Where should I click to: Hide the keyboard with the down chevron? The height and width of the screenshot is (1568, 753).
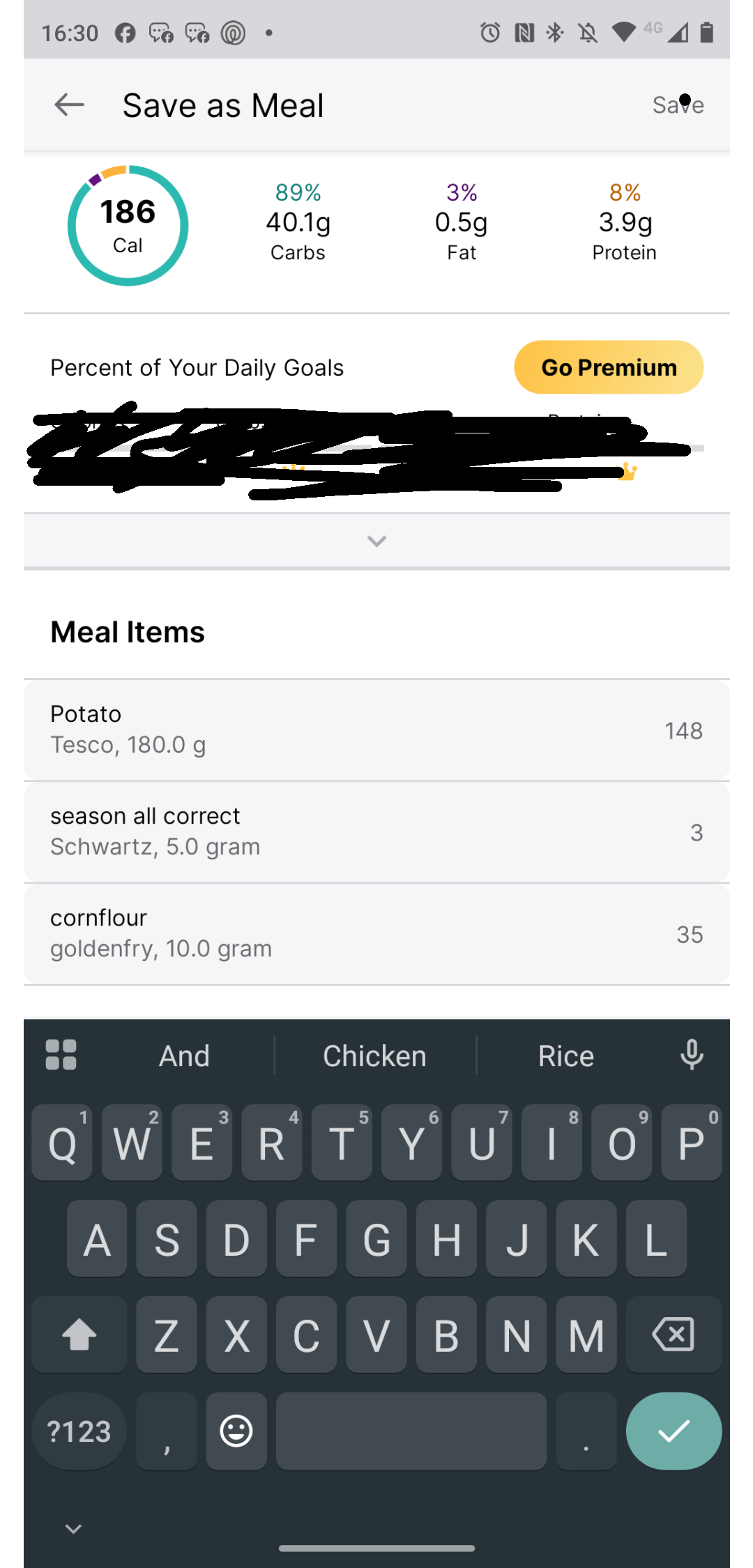pos(73,1529)
